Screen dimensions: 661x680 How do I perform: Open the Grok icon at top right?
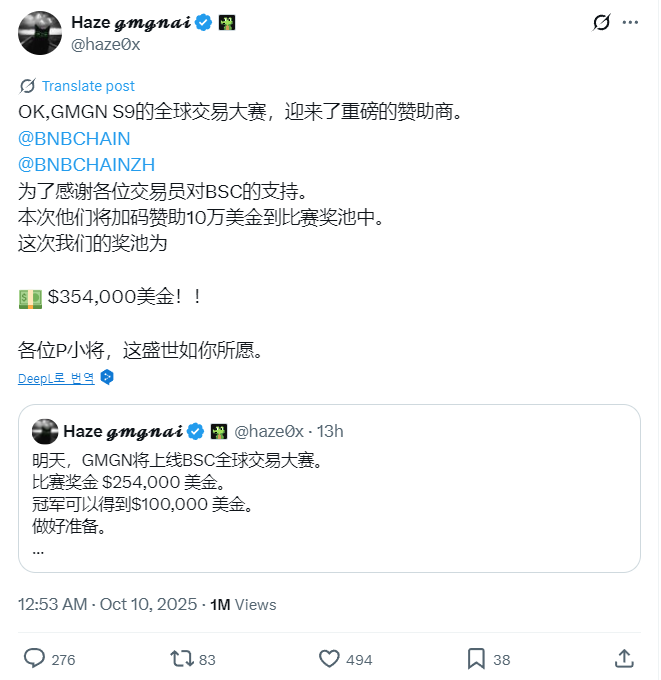pos(601,22)
